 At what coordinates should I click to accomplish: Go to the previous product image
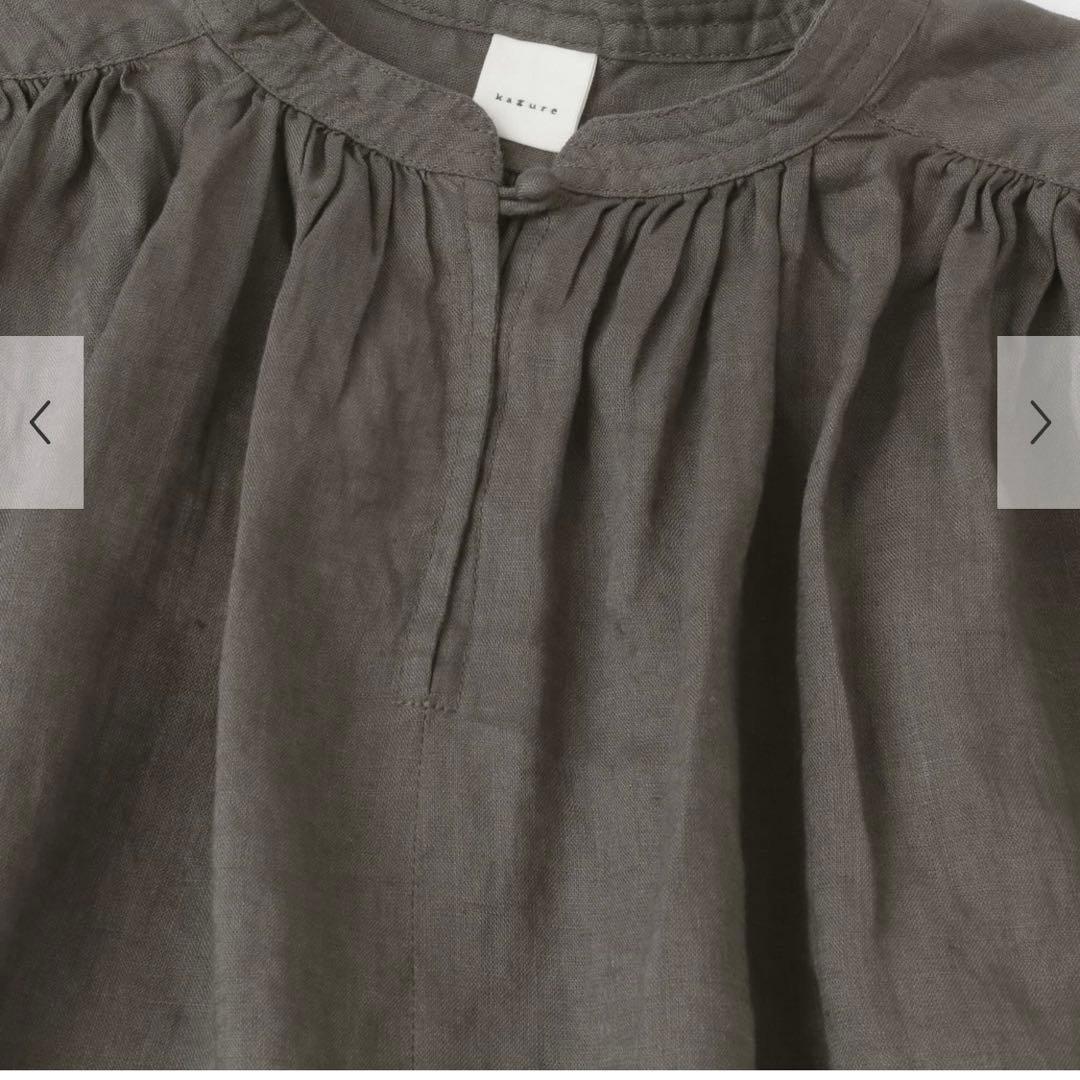41,422
